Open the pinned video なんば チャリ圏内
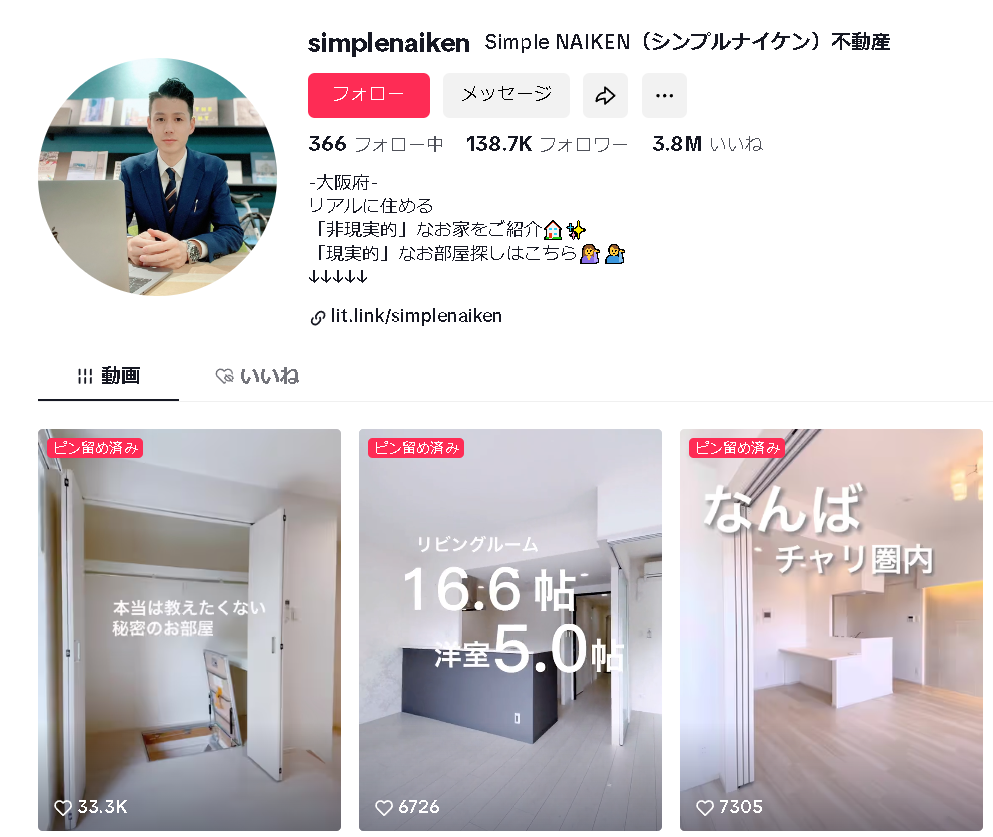The image size is (993, 837). (x=831, y=630)
